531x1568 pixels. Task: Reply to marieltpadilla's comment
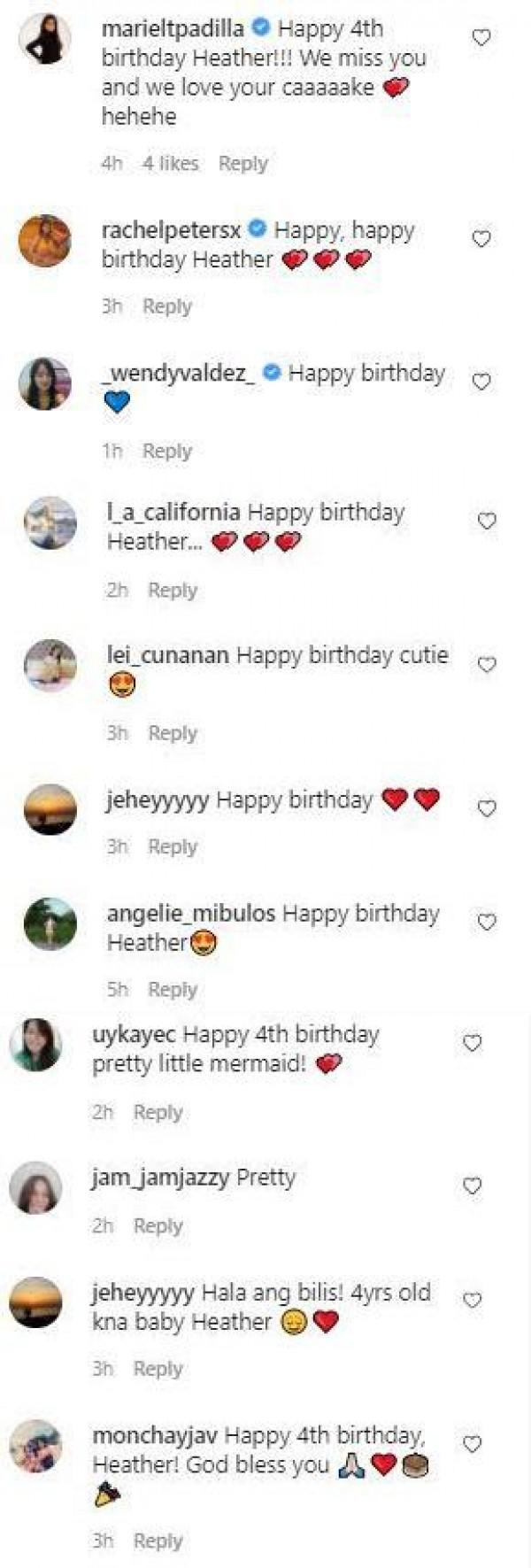coord(242,164)
